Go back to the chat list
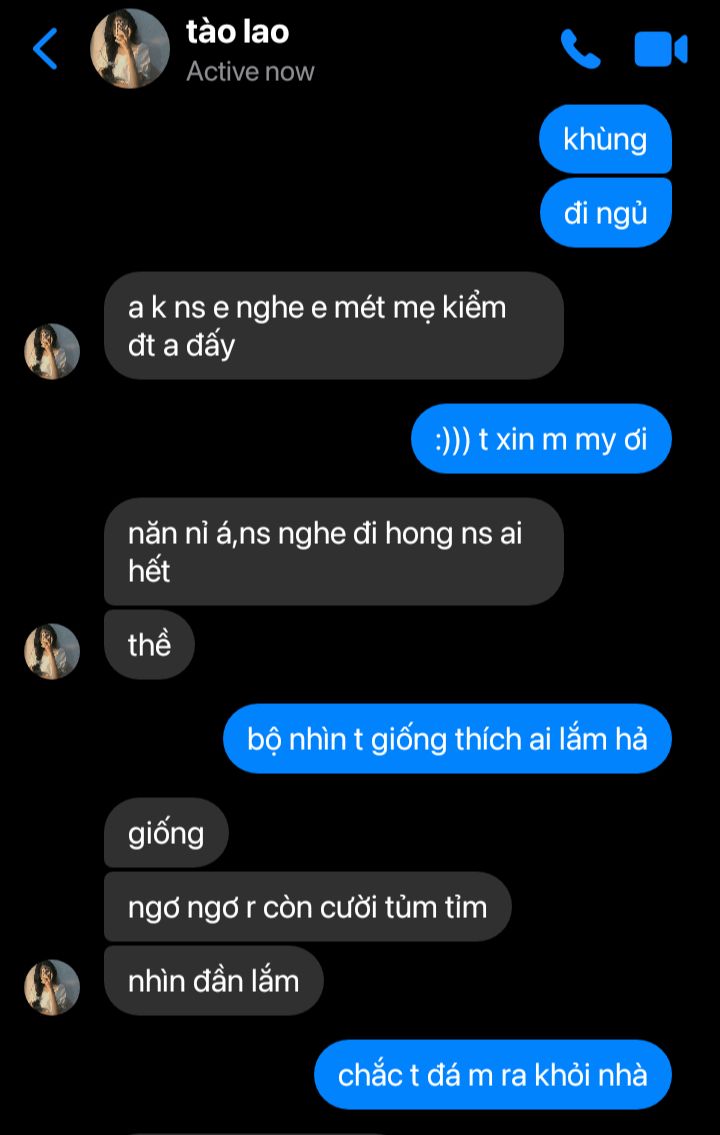 [46, 49]
